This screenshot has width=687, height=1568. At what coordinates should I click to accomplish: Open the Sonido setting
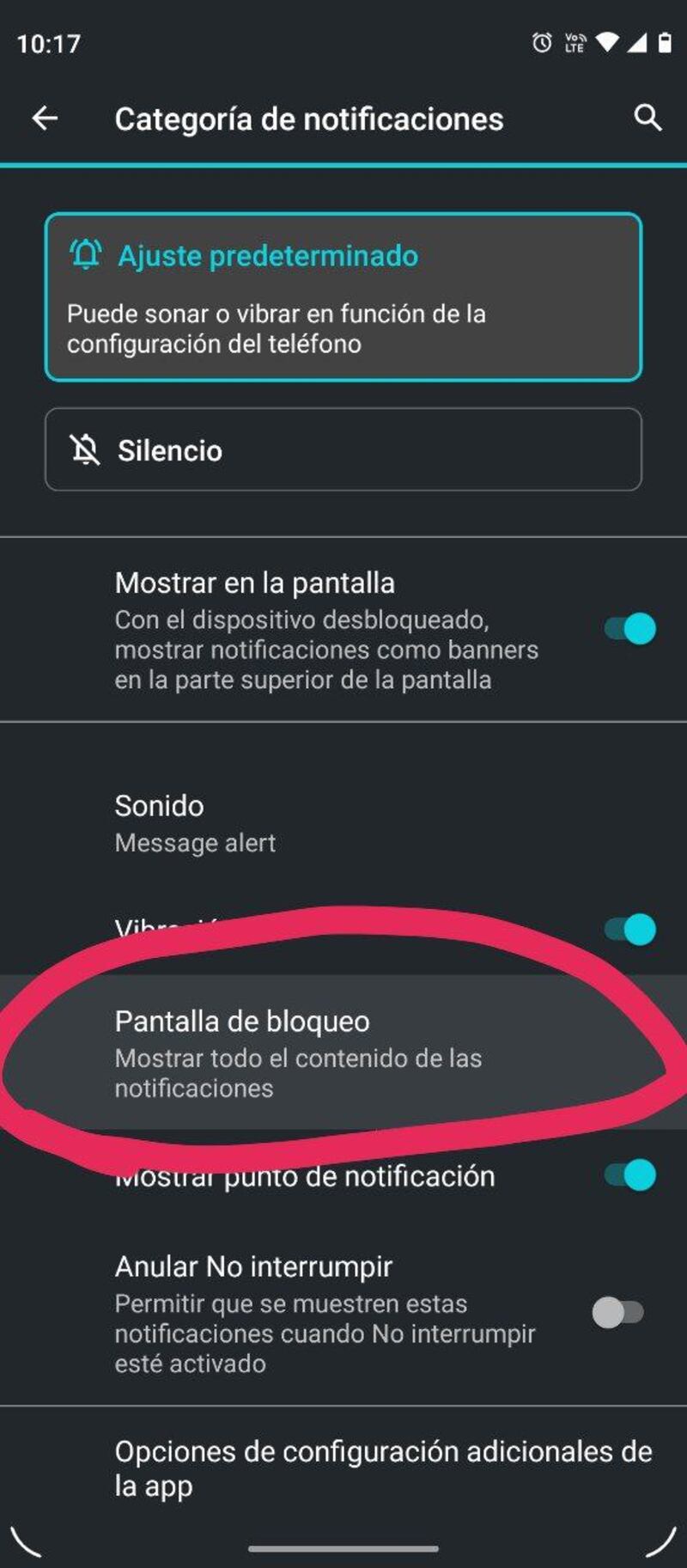[x=343, y=823]
